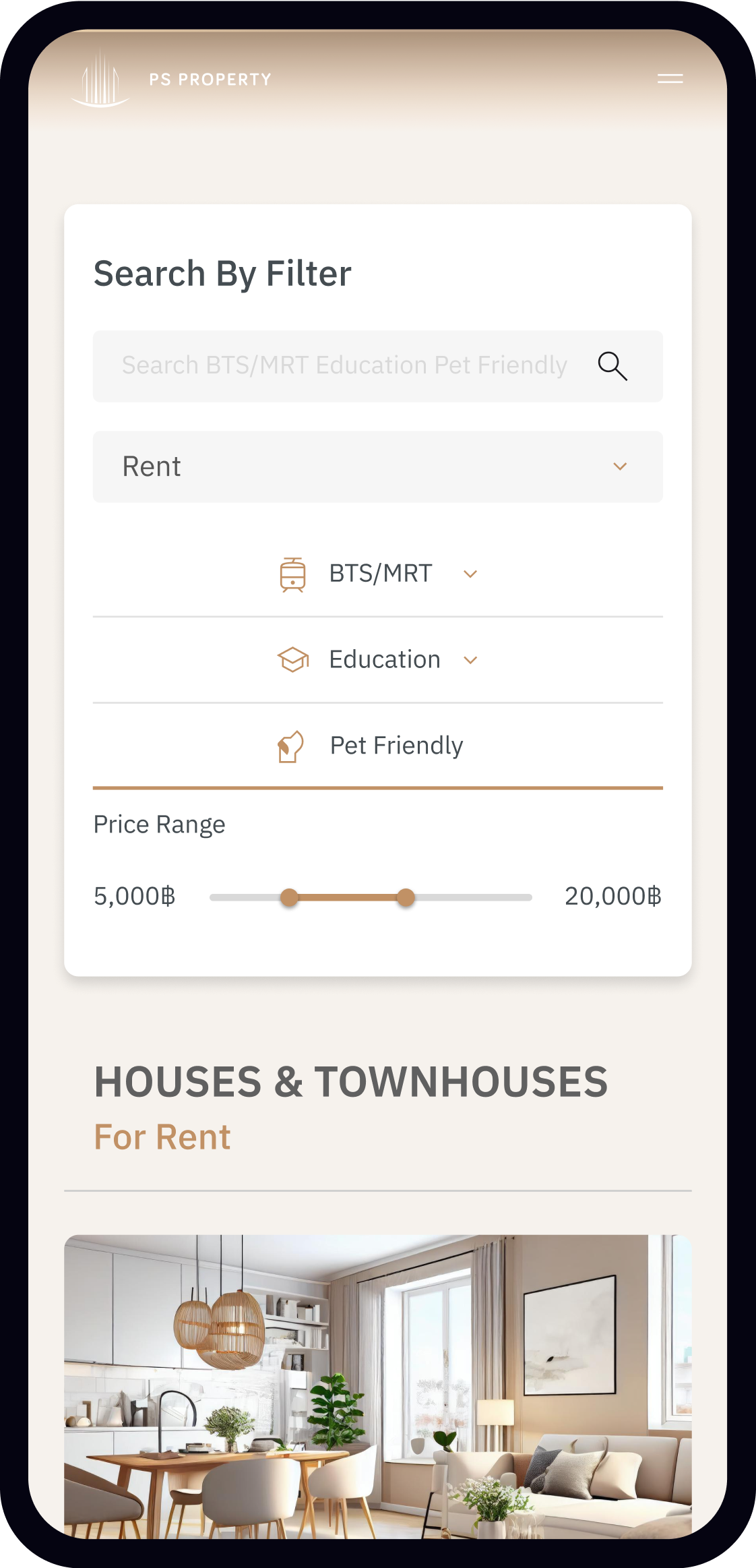Focus the BTS/MRT Education Pet Friendly search field
The image size is (756, 1568).
pos(344,365)
